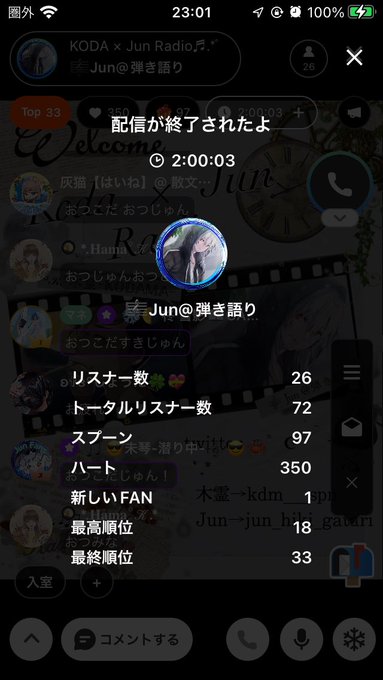Tap the KODA × Jun Radio title bar
383x680 pixels.
(125, 58)
